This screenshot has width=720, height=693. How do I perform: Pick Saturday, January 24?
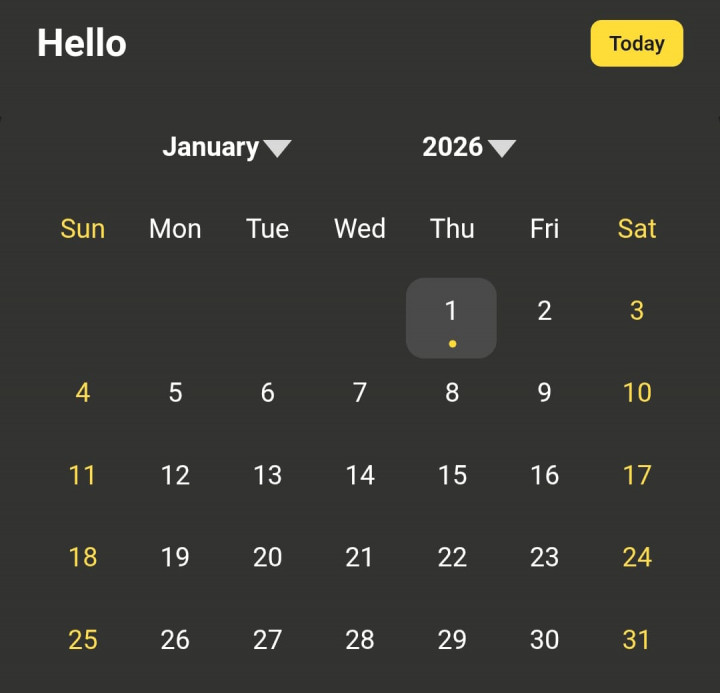pos(637,557)
